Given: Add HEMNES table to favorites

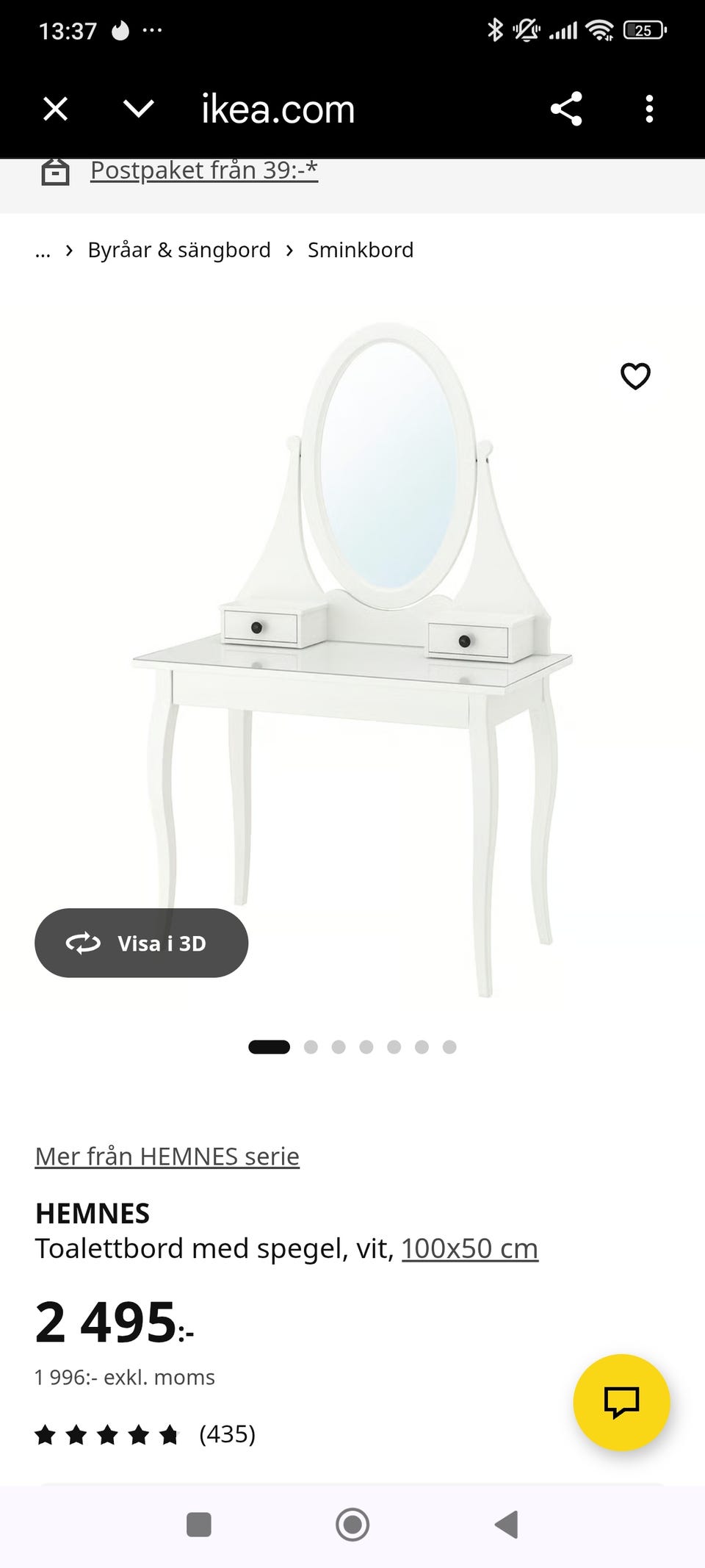Looking at the screenshot, I should pyautogui.click(x=635, y=376).
